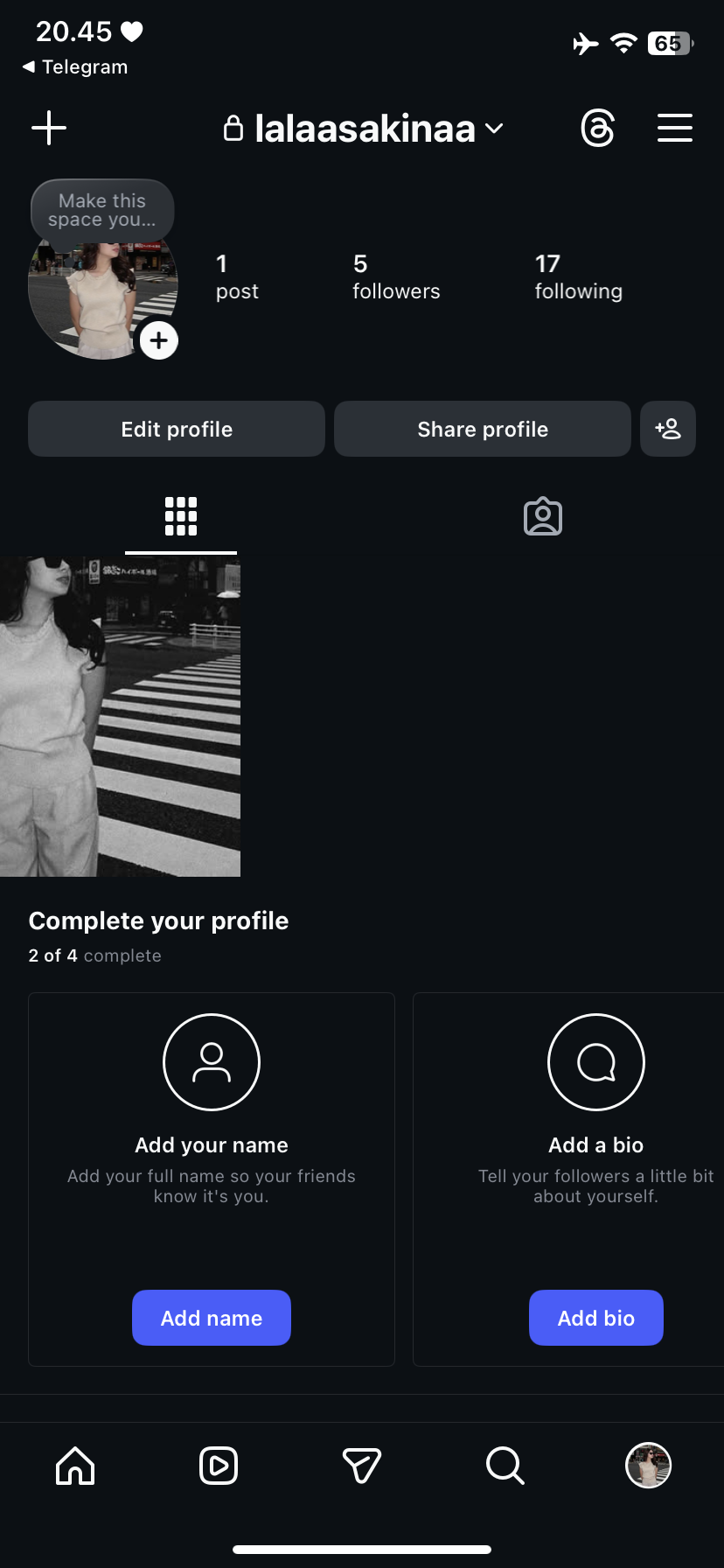Screen dimensions: 724x1568
Task: Switch to the tagged photos tab
Action: tap(543, 516)
